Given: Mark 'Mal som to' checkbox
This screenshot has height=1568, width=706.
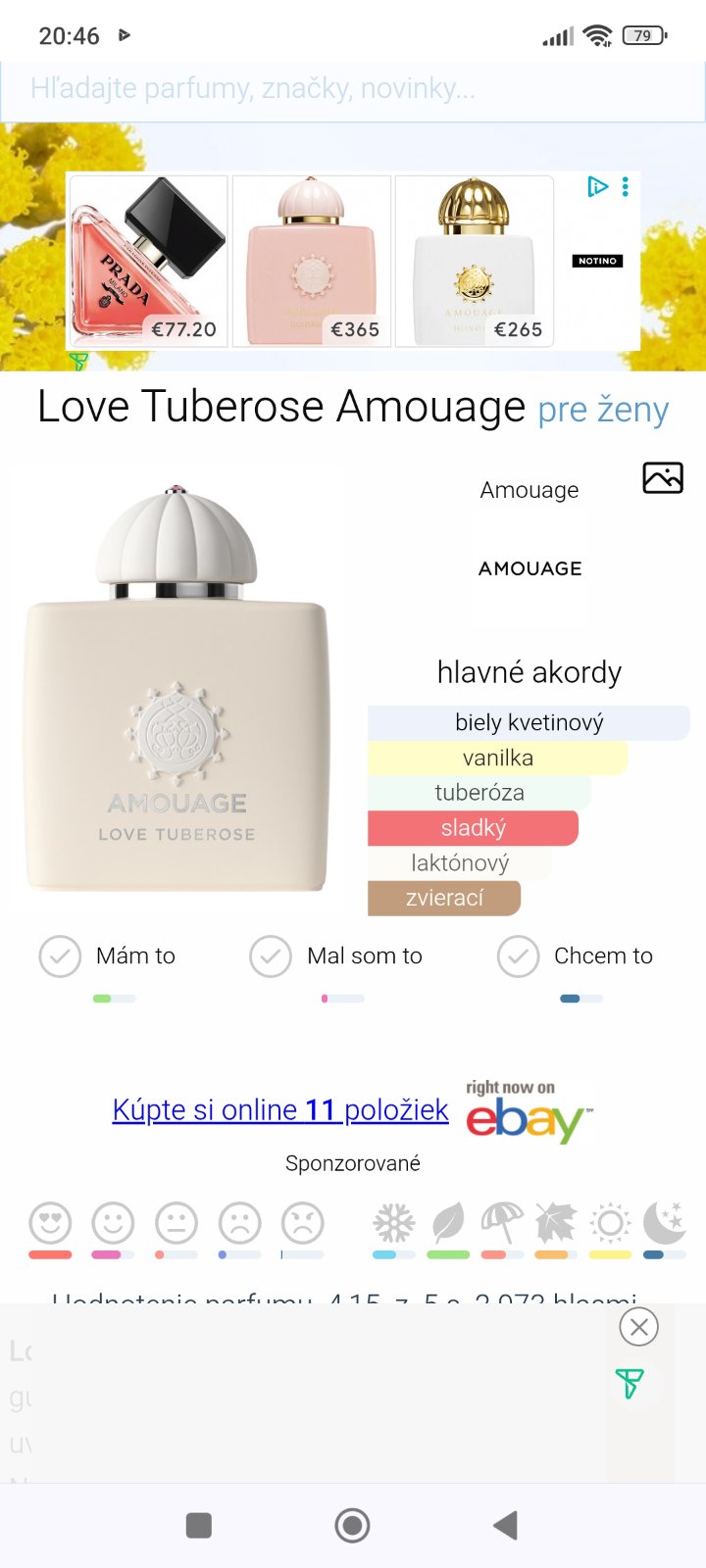Looking at the screenshot, I should (x=271, y=956).
